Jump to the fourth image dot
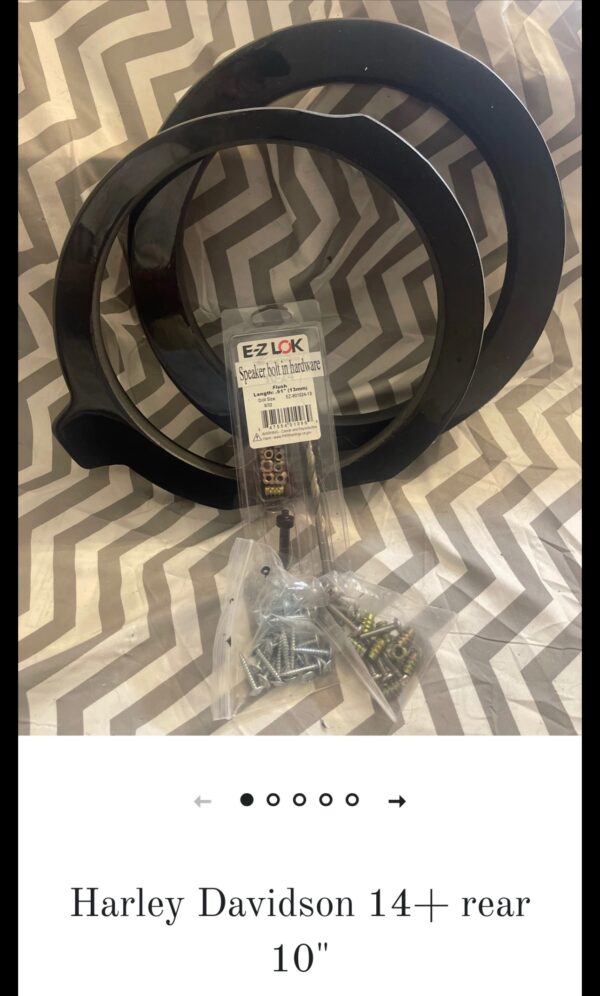The width and height of the screenshot is (600, 996). [325, 800]
